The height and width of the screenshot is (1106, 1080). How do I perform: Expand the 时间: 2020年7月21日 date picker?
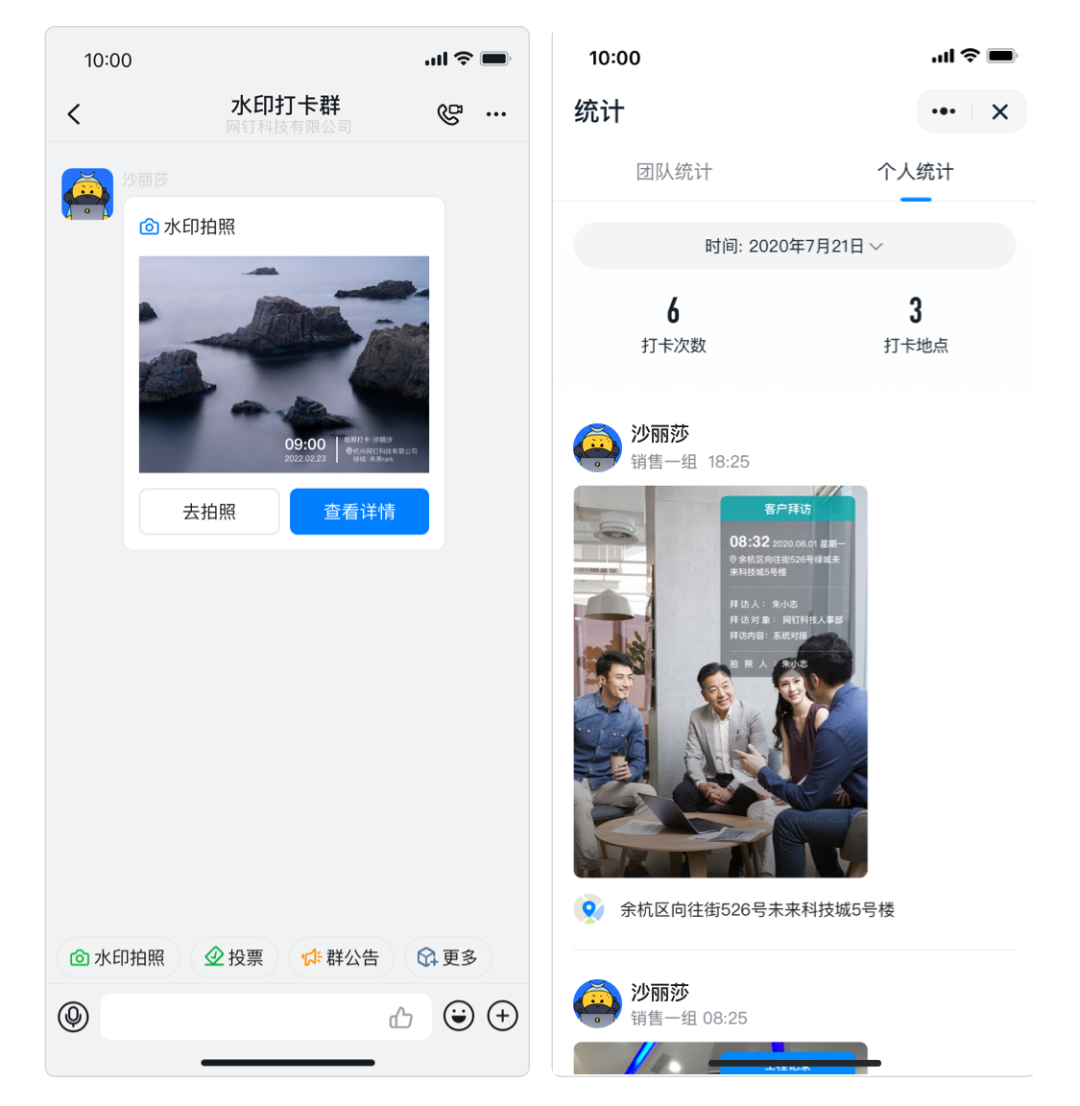click(794, 245)
